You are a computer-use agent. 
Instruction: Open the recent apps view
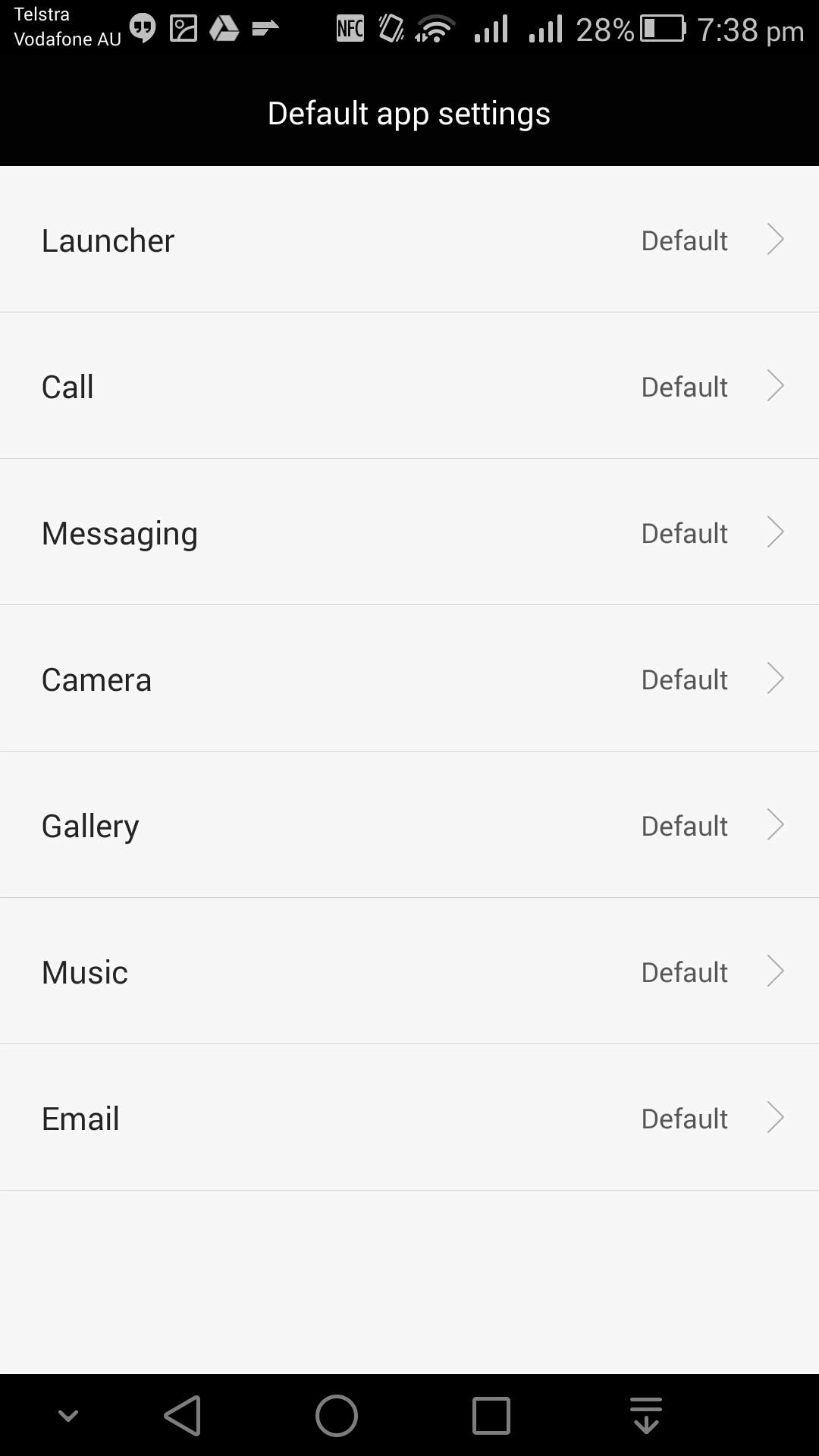click(x=491, y=1416)
